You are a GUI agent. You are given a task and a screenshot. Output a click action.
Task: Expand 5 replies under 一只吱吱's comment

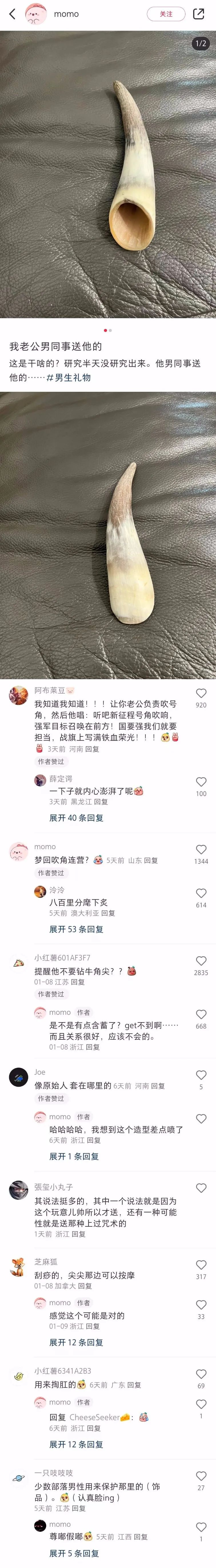74,1553
